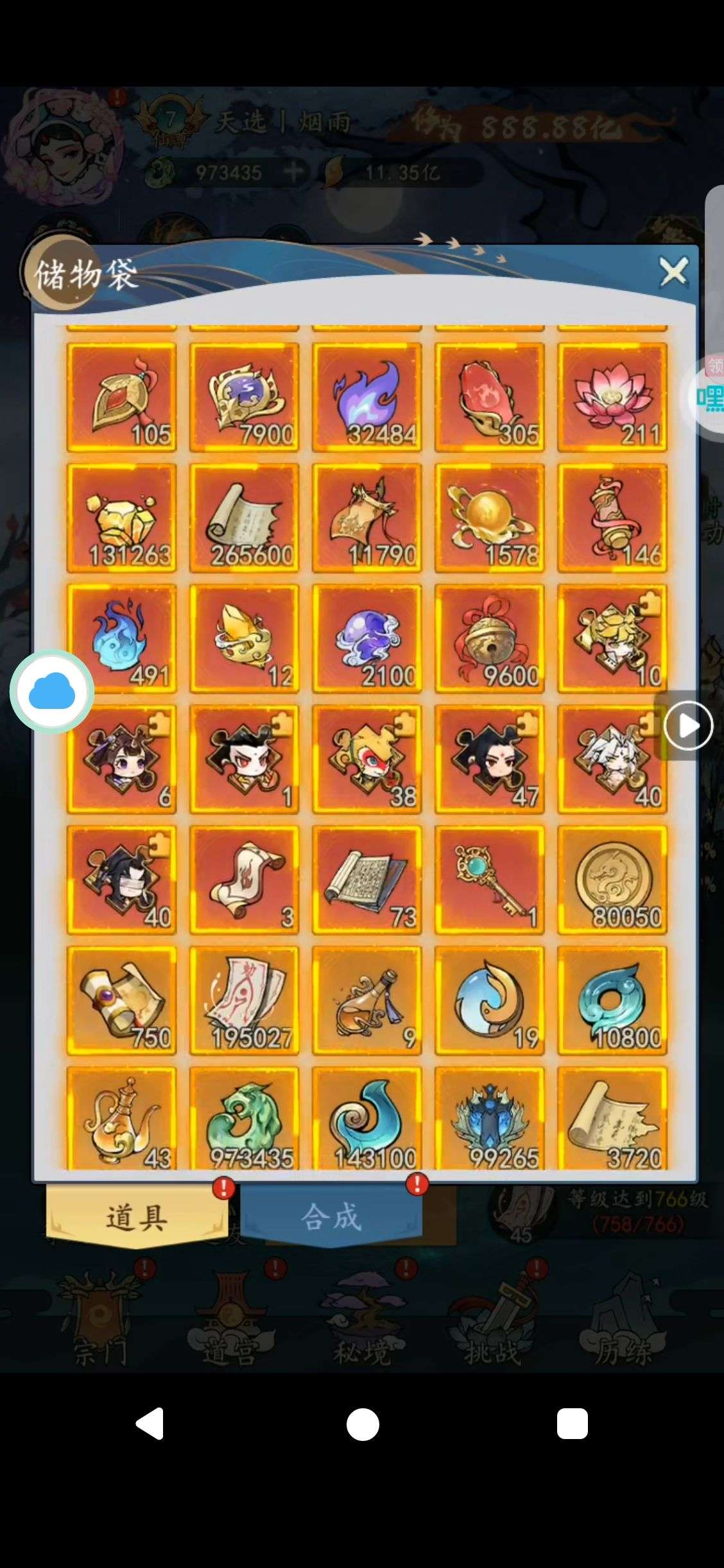The height and width of the screenshot is (1568, 724).
Task: Select the gold key item
Action: tap(489, 880)
